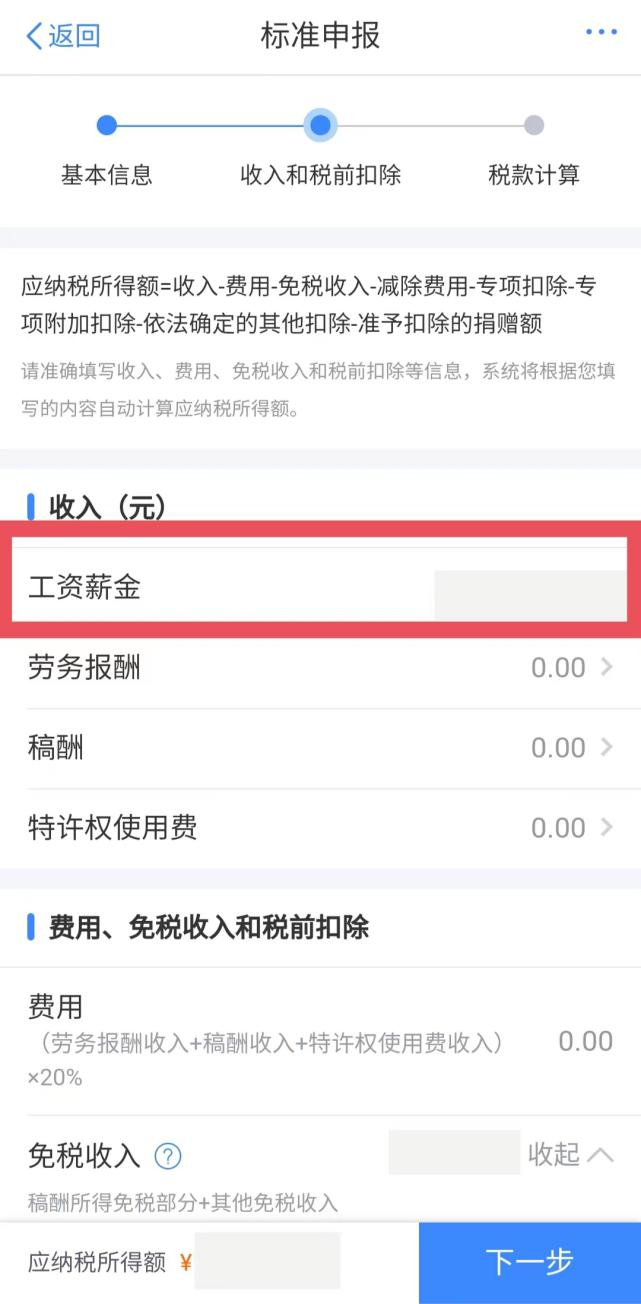Continue with the 下一步 button
The width and height of the screenshot is (641, 1304).
click(x=529, y=1262)
